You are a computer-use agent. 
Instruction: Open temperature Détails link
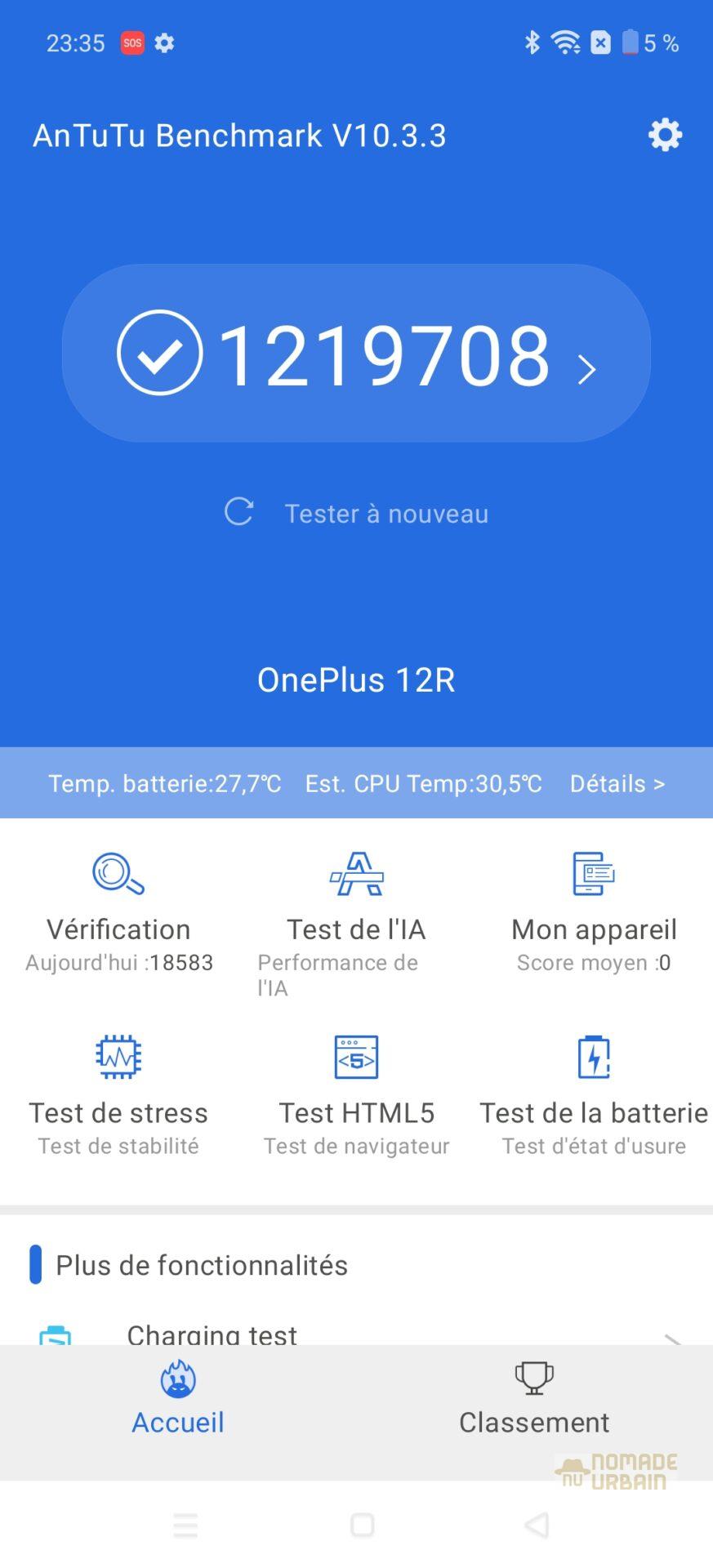pyautogui.click(x=617, y=784)
